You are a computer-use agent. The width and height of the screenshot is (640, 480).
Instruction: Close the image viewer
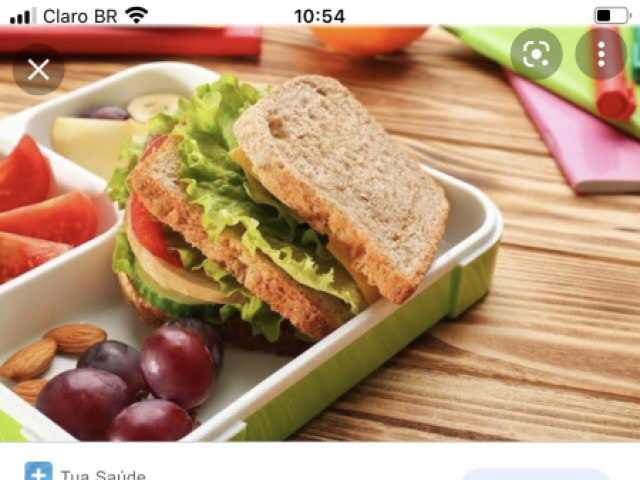click(x=38, y=70)
